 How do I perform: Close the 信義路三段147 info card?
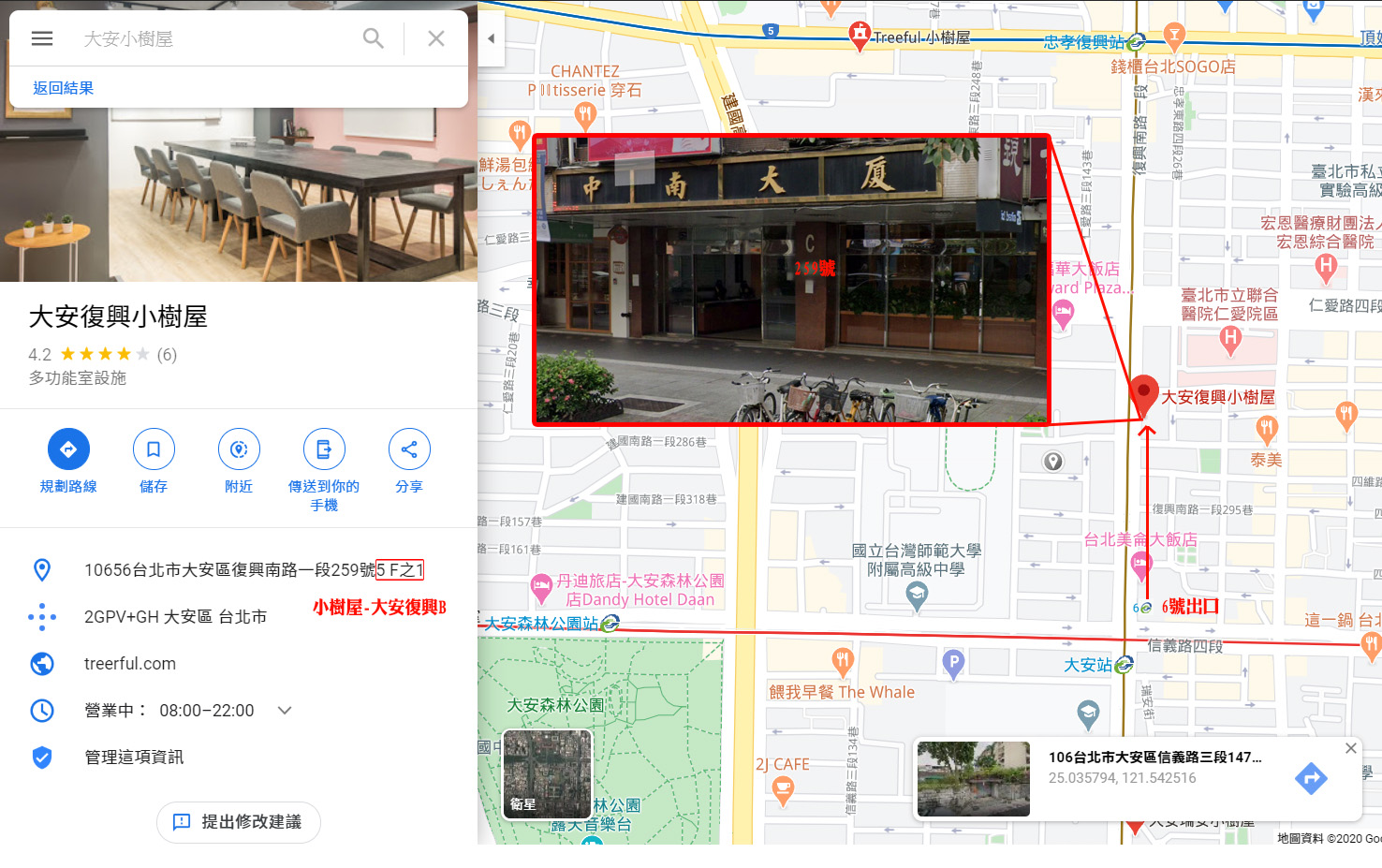point(1350,748)
